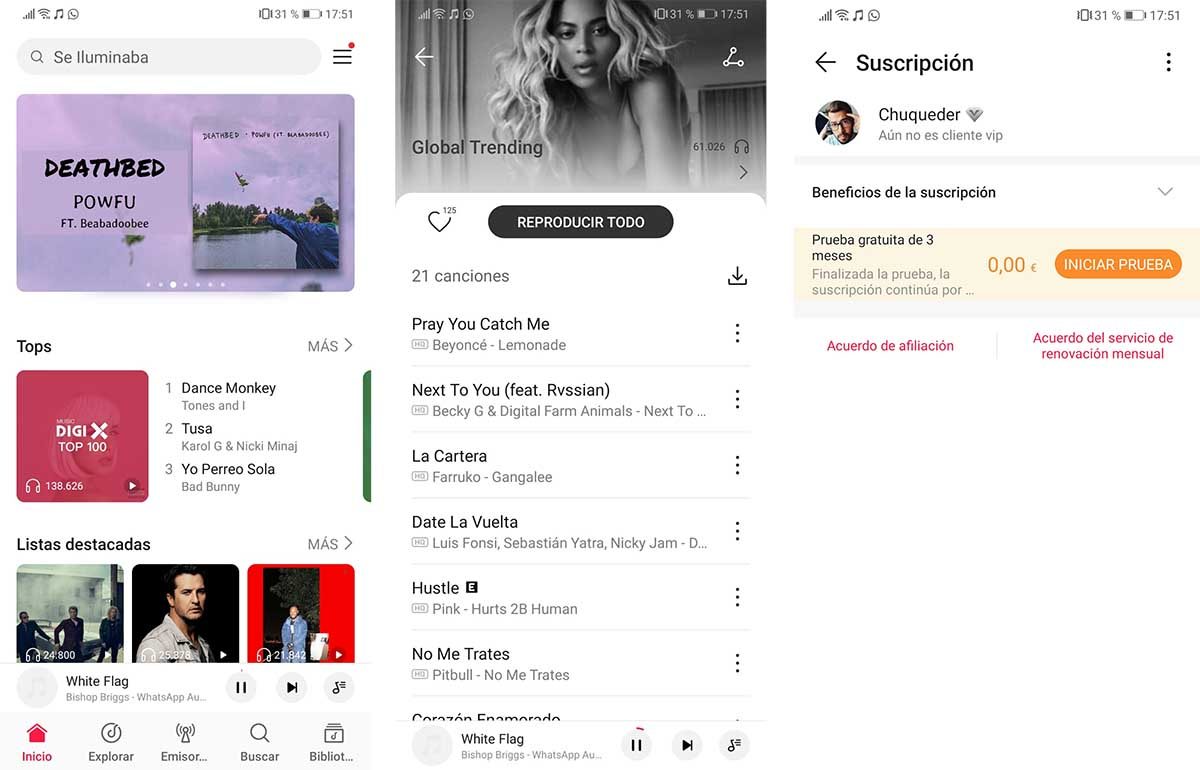Open the Se Iluminaba search box

(x=168, y=57)
